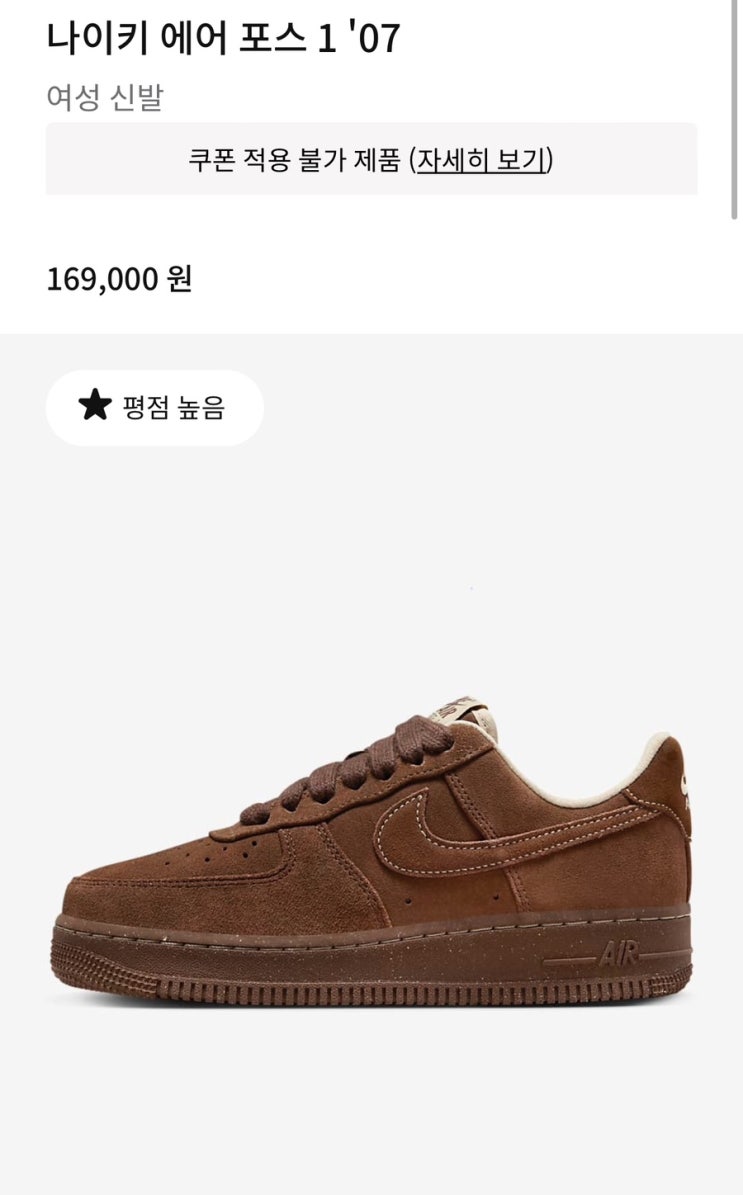Open the 자세히 보기 coupon details link
The height and width of the screenshot is (1195, 743).
tap(482, 160)
